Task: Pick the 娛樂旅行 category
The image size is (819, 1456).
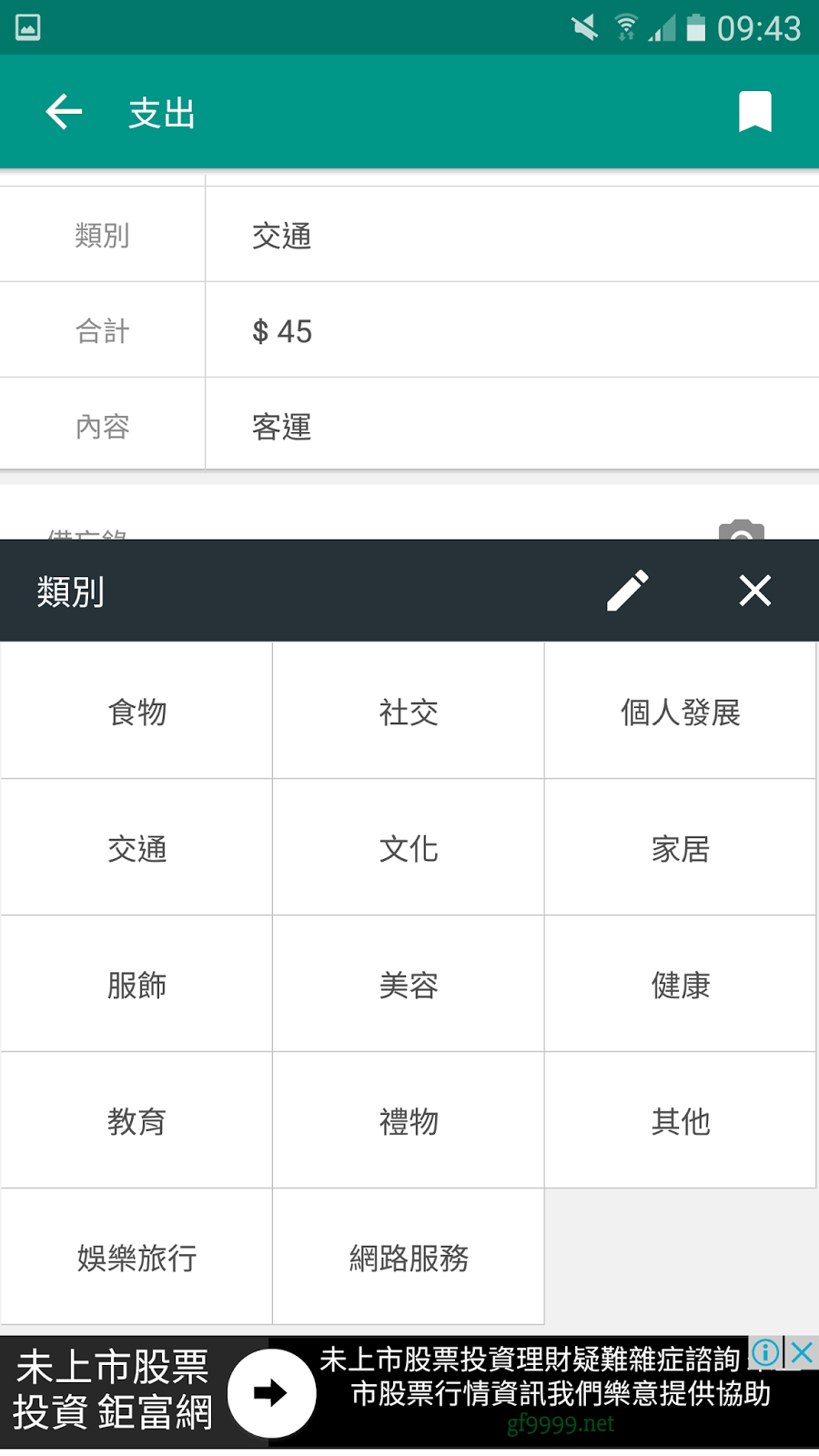Action: (136, 1258)
